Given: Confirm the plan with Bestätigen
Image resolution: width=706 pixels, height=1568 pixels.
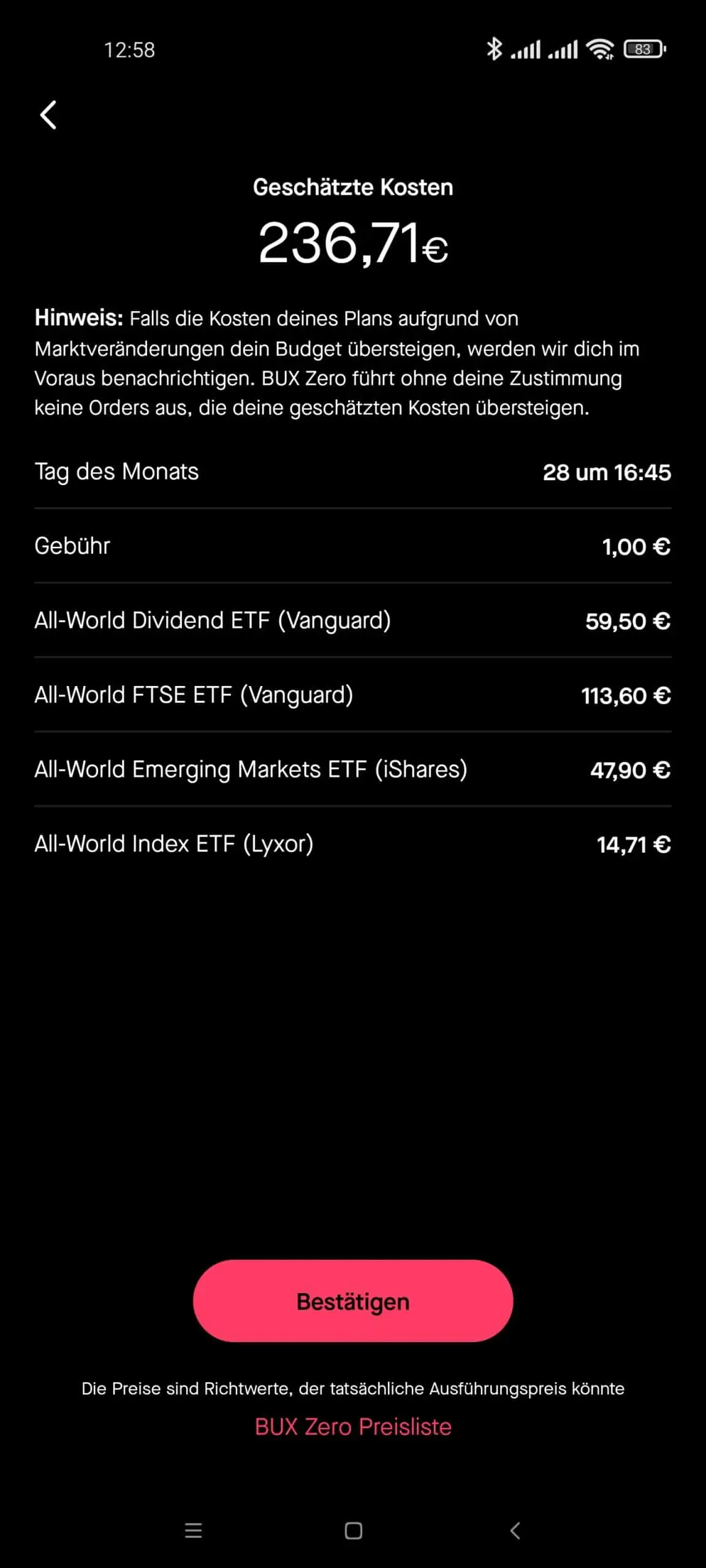Looking at the screenshot, I should [353, 1301].
